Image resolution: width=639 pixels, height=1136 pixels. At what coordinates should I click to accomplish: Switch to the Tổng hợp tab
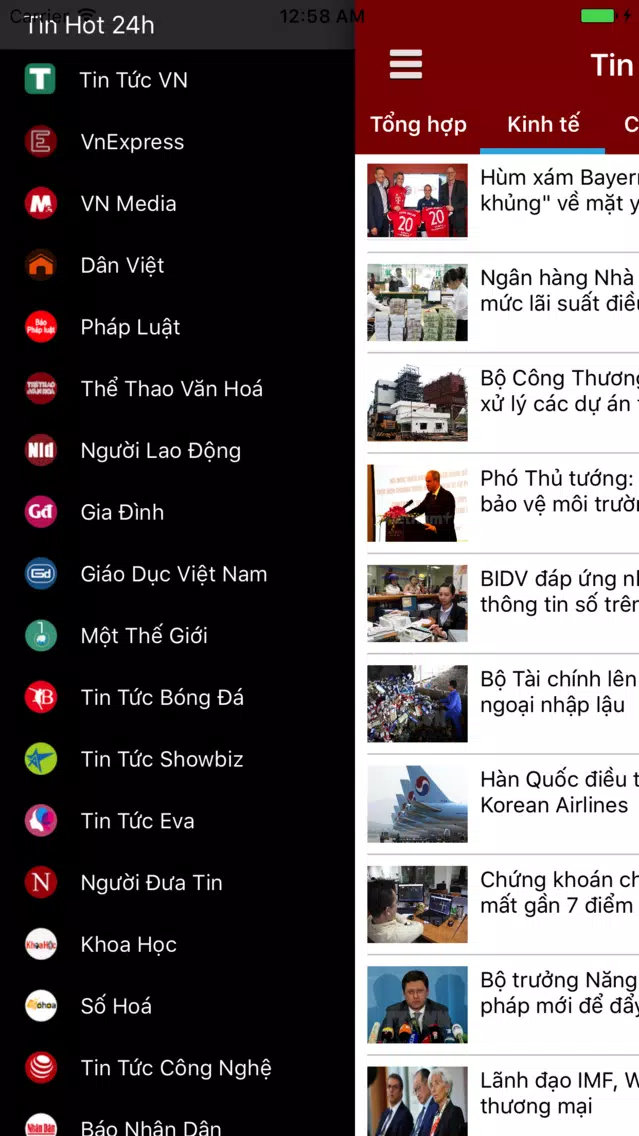point(418,124)
